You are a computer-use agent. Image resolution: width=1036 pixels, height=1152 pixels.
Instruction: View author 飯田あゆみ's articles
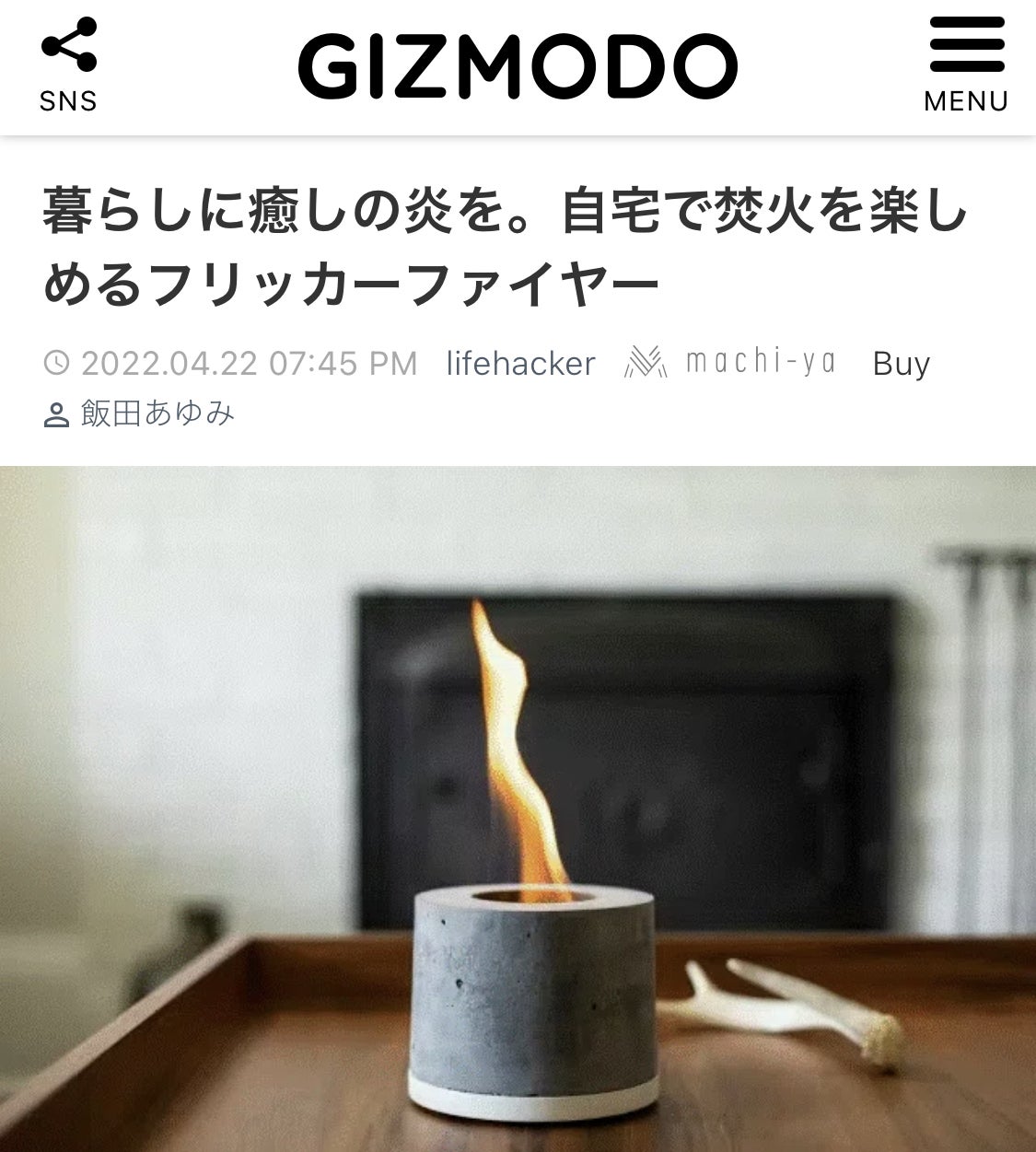click(x=157, y=413)
